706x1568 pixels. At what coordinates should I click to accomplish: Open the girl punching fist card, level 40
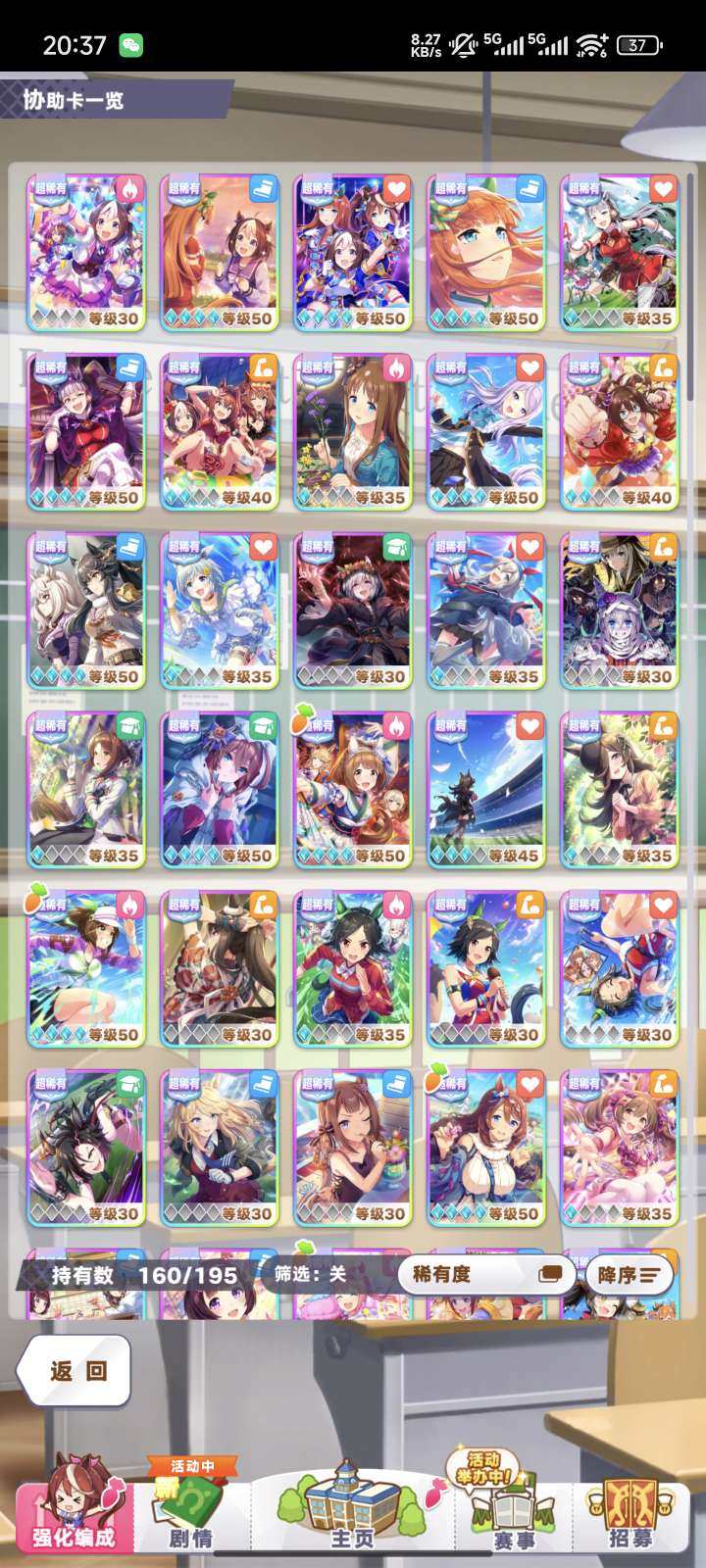tap(619, 431)
